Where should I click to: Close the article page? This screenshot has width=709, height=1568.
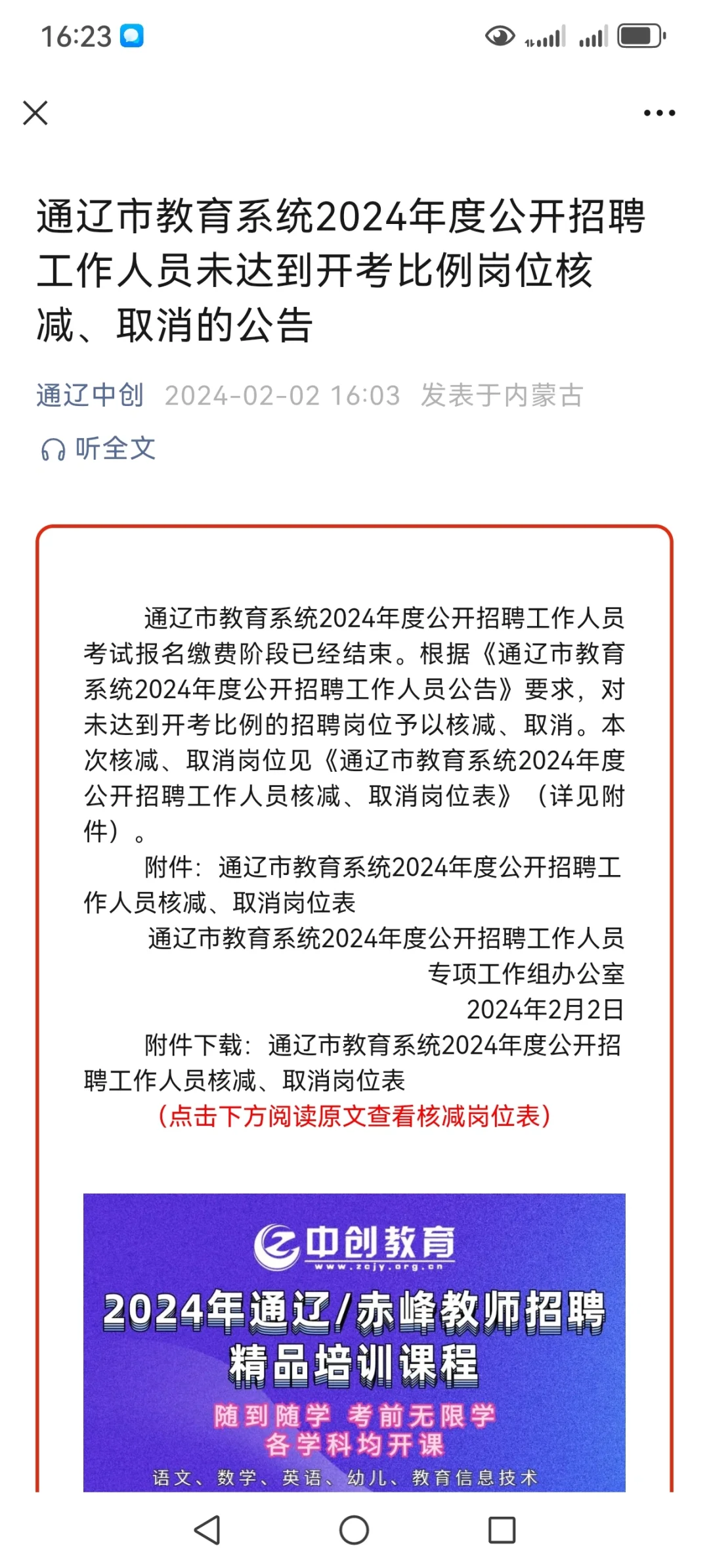click(35, 113)
